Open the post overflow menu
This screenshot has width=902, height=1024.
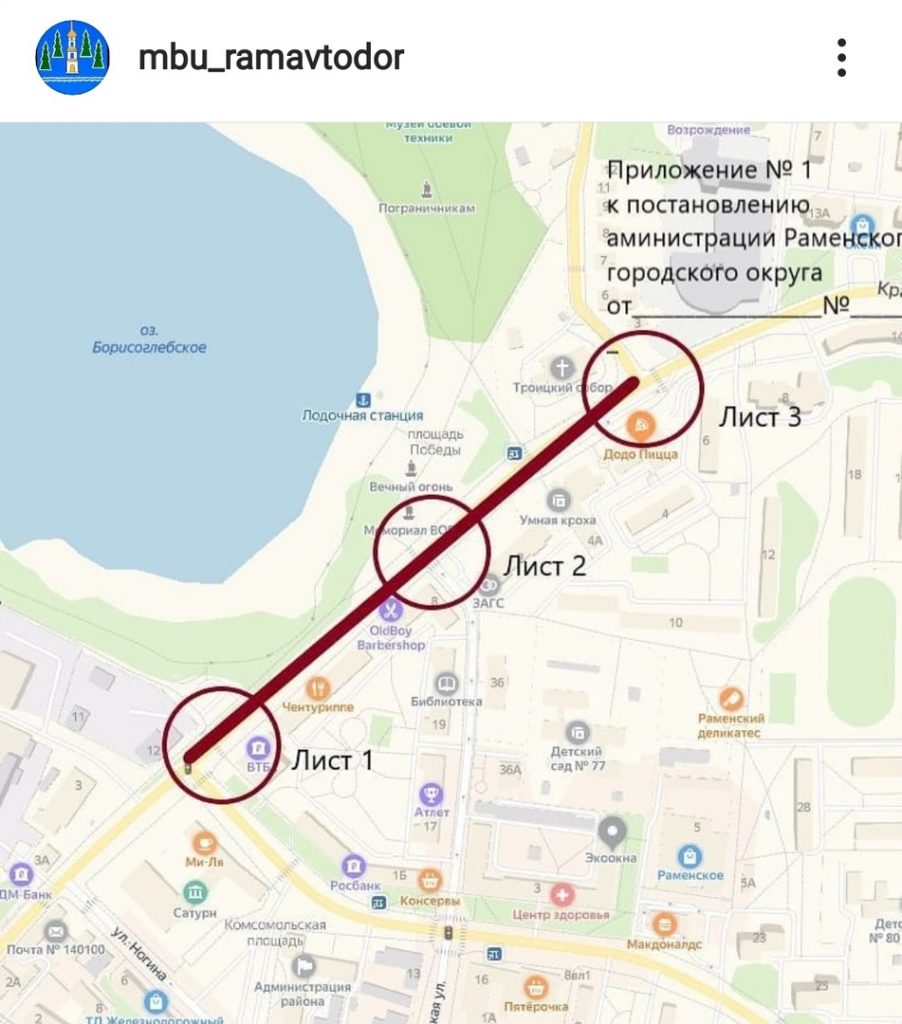pos(842,58)
